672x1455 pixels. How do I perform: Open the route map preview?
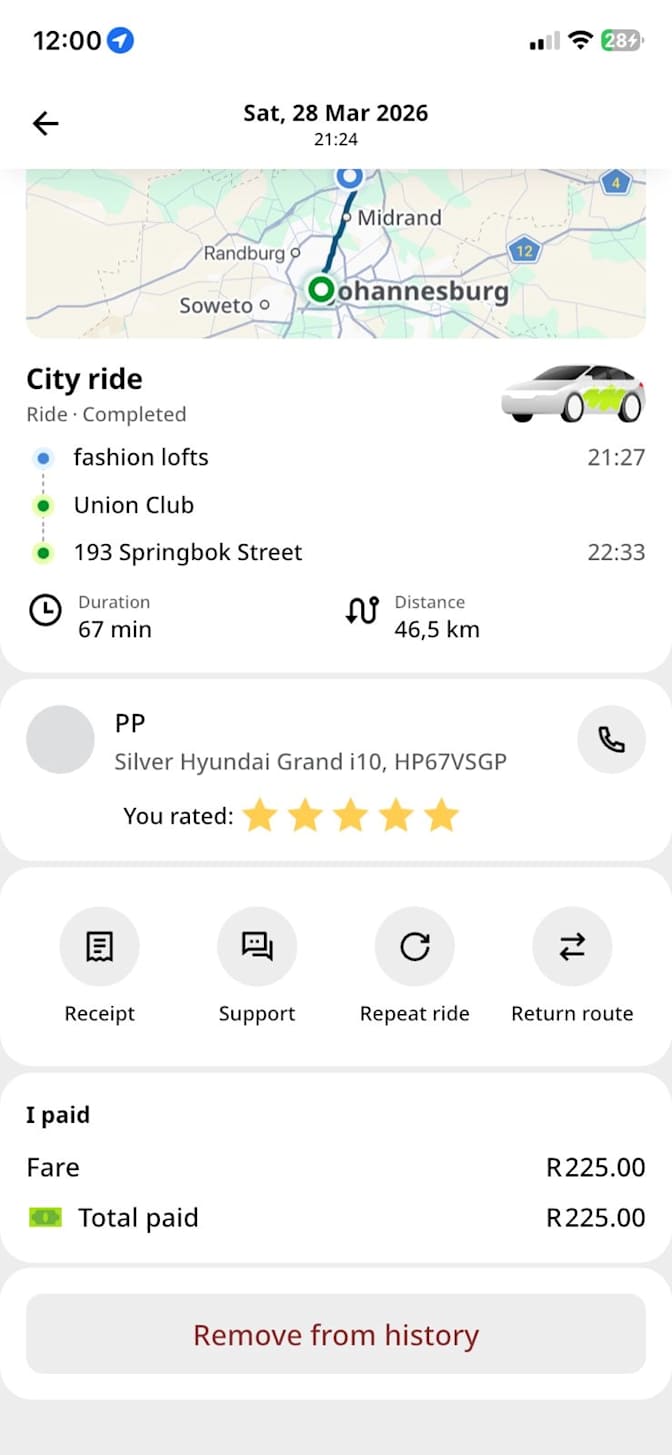[336, 254]
